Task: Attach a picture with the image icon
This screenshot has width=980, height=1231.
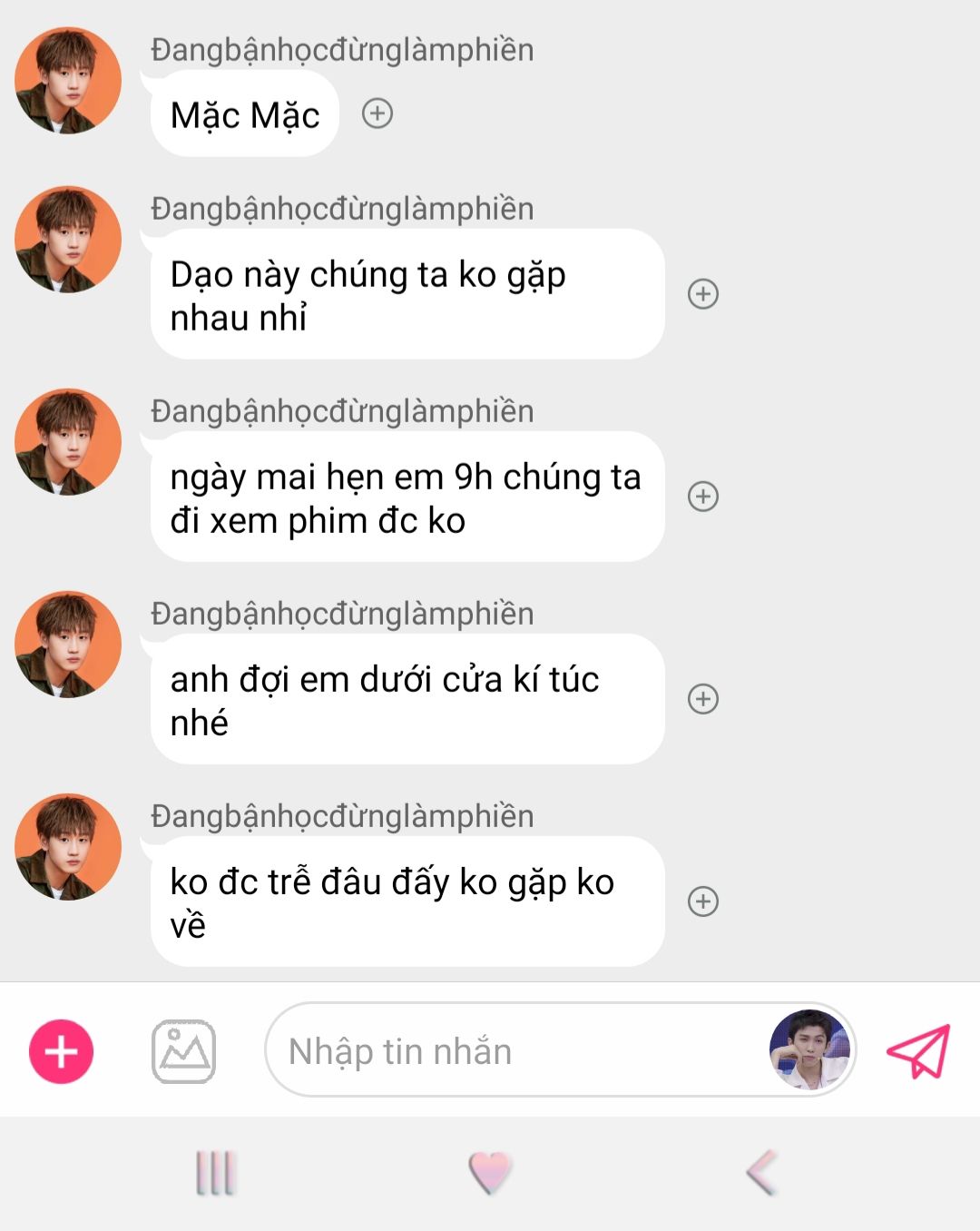Action: (183, 1051)
